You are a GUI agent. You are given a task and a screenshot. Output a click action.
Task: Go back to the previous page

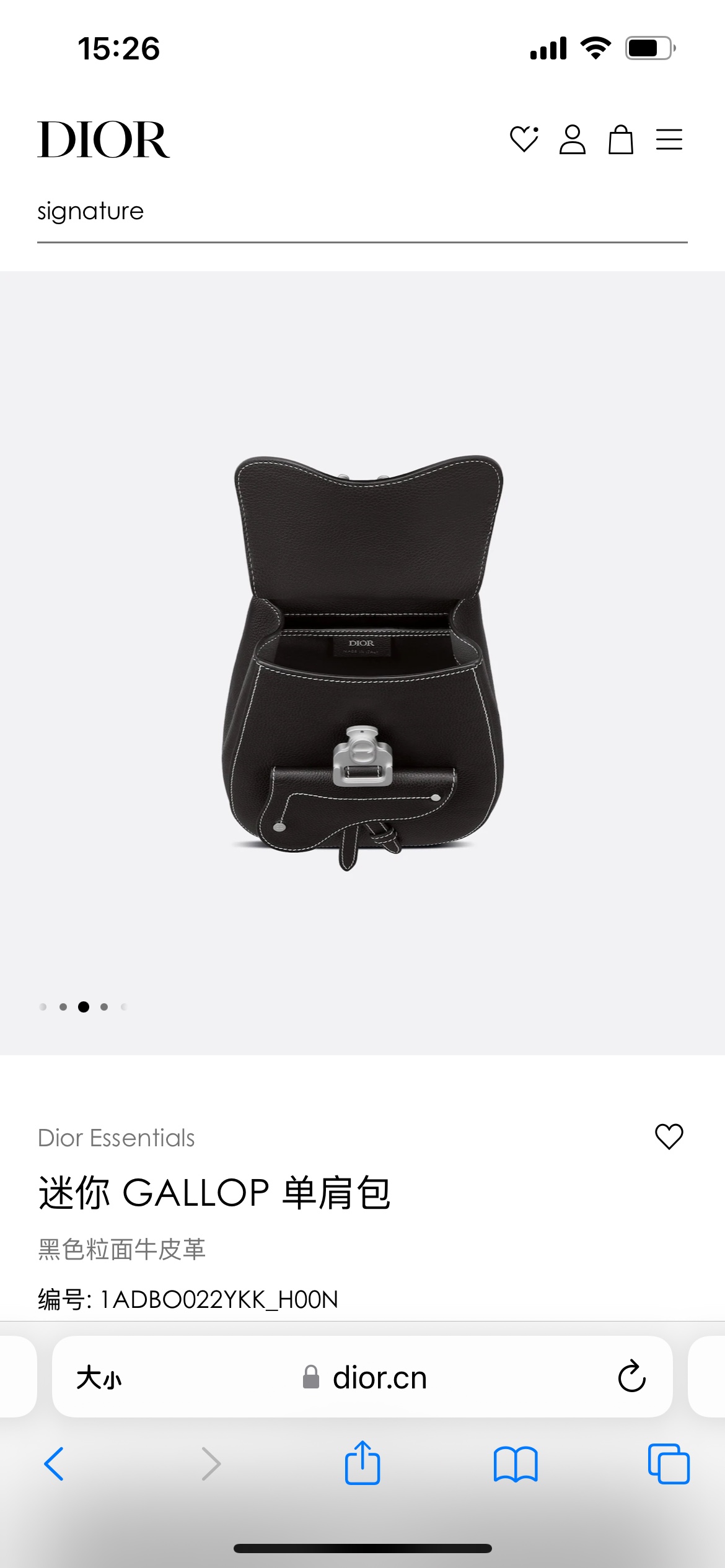[x=54, y=1464]
